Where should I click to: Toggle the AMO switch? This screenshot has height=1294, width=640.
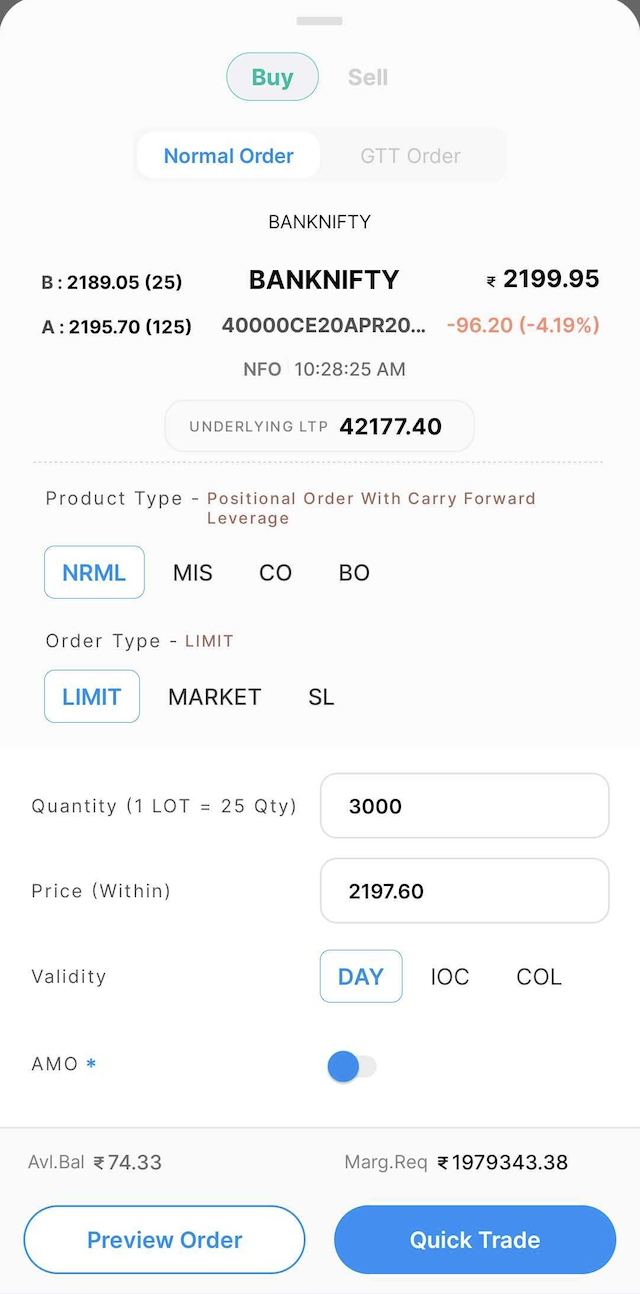click(x=351, y=1067)
